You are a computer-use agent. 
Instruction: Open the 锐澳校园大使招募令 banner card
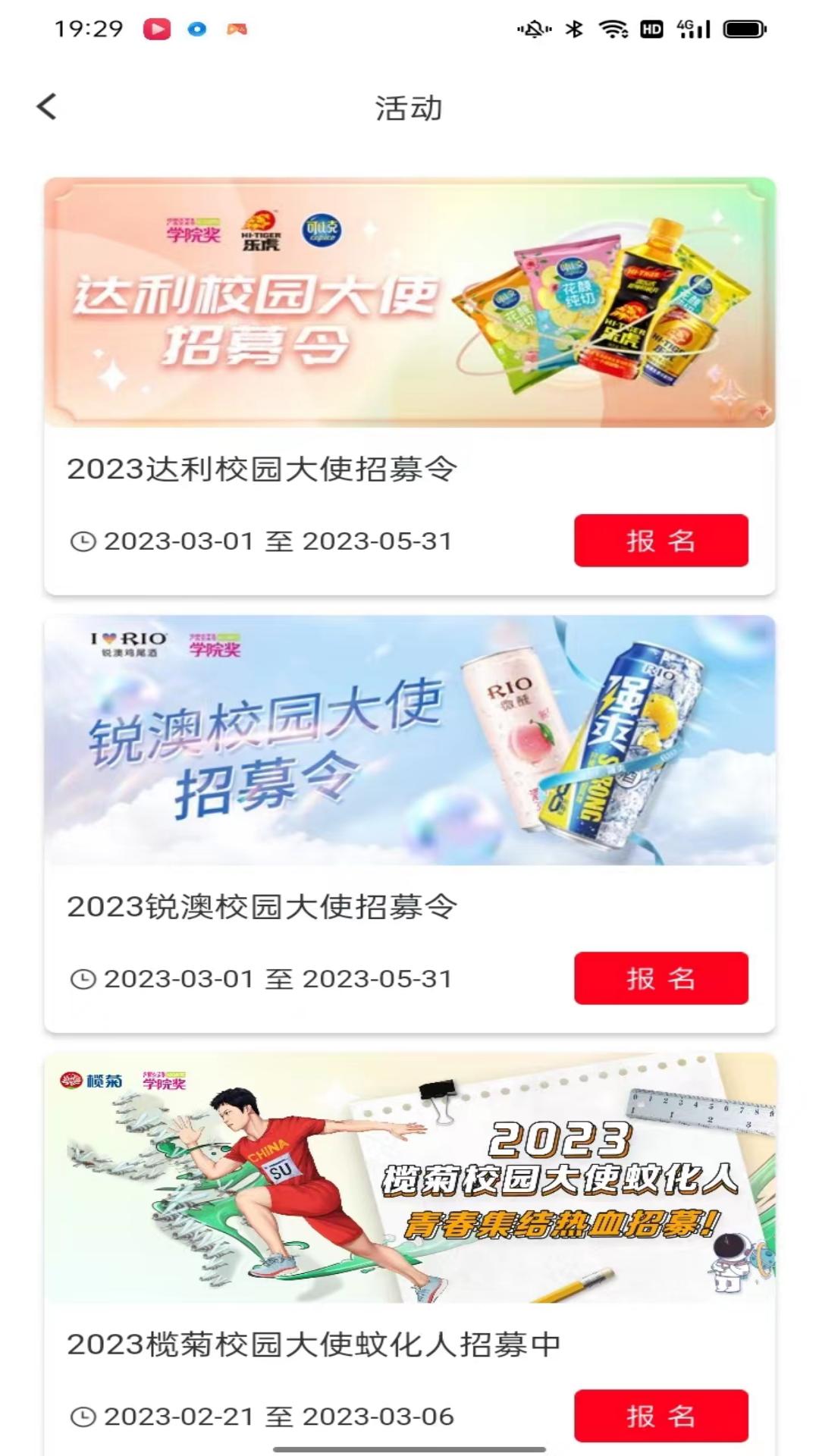(x=409, y=741)
